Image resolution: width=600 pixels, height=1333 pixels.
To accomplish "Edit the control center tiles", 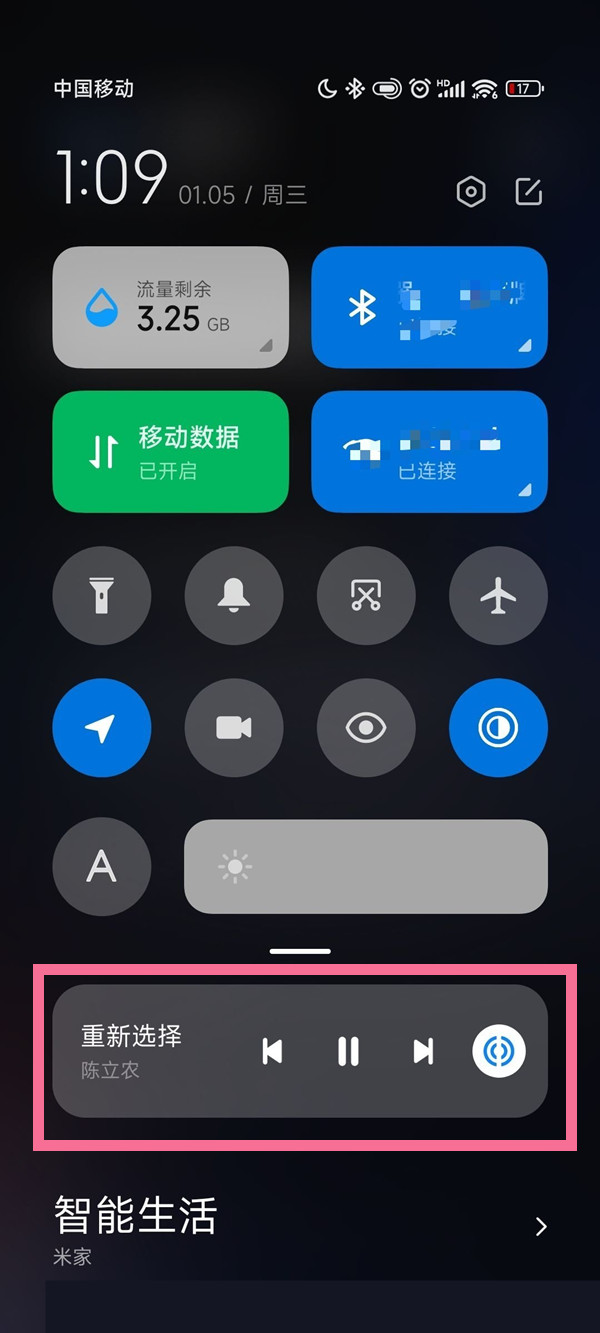I will 529,192.
